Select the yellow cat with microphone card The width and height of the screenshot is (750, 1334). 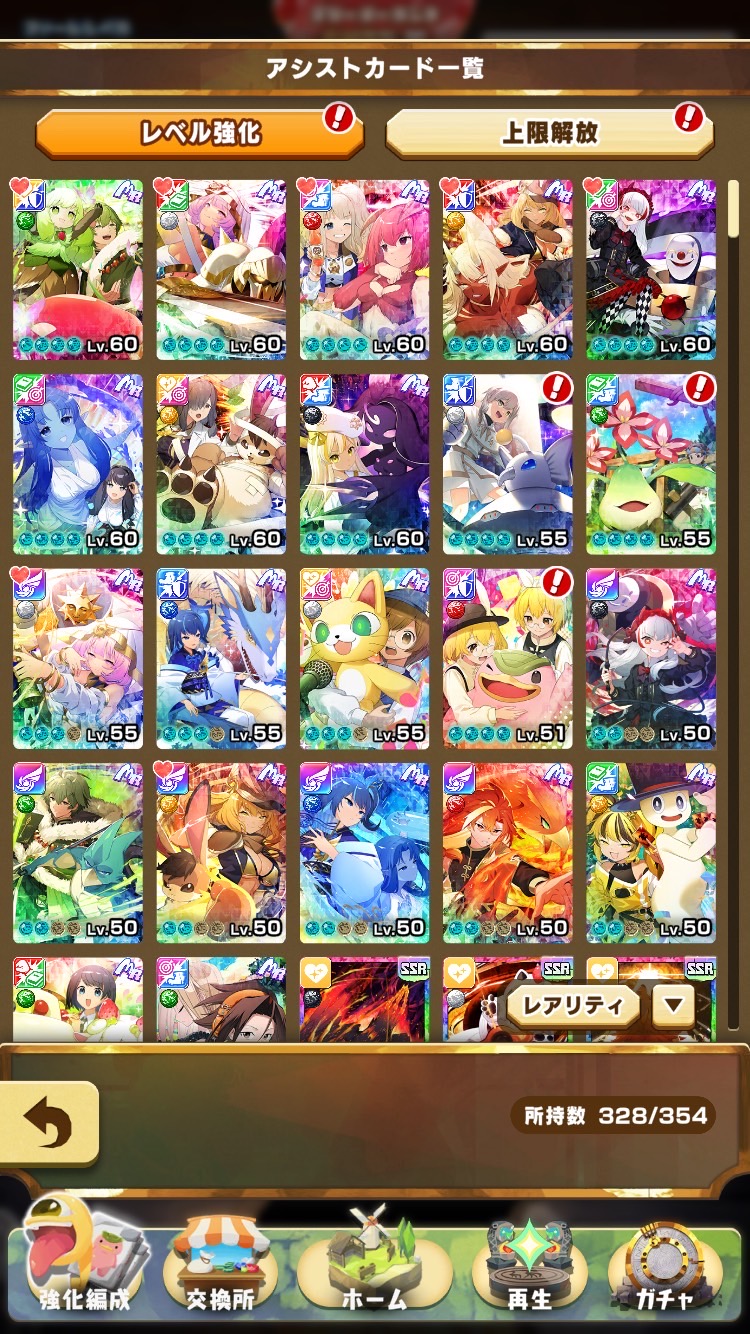tap(365, 658)
